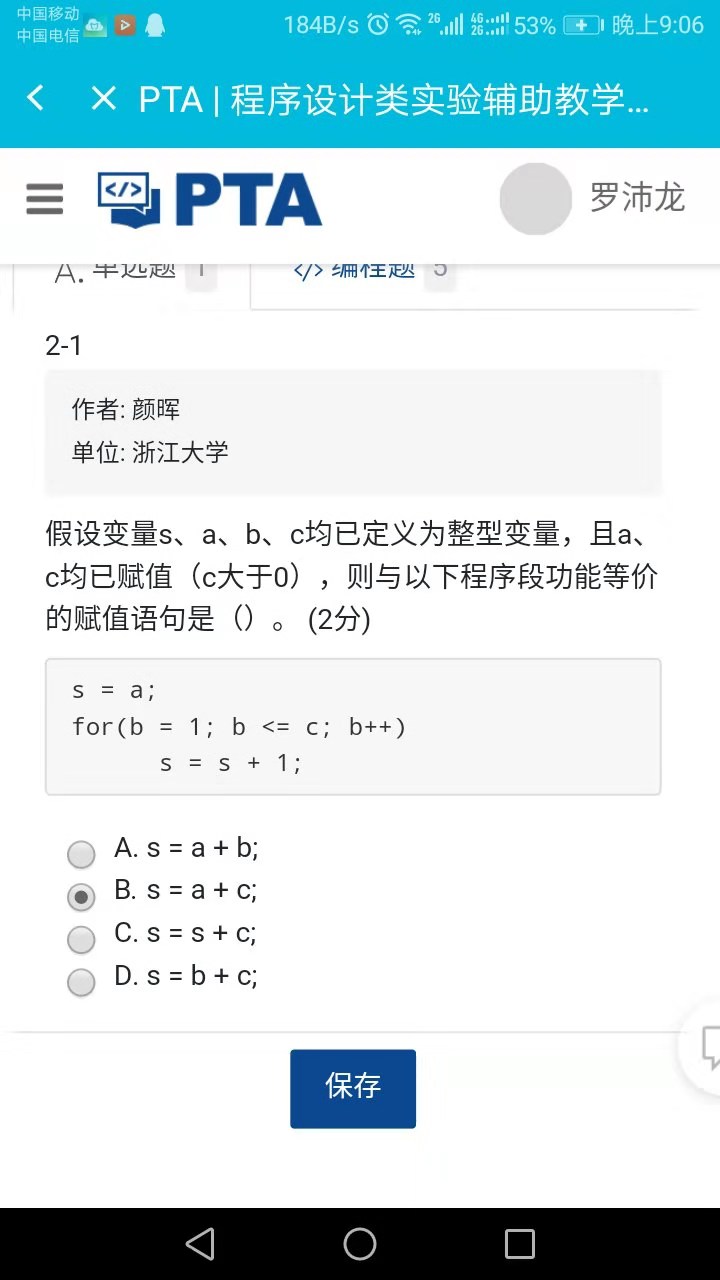The height and width of the screenshot is (1280, 720).
Task: Choose answer B. s = a + c;
Action: [x=81, y=897]
